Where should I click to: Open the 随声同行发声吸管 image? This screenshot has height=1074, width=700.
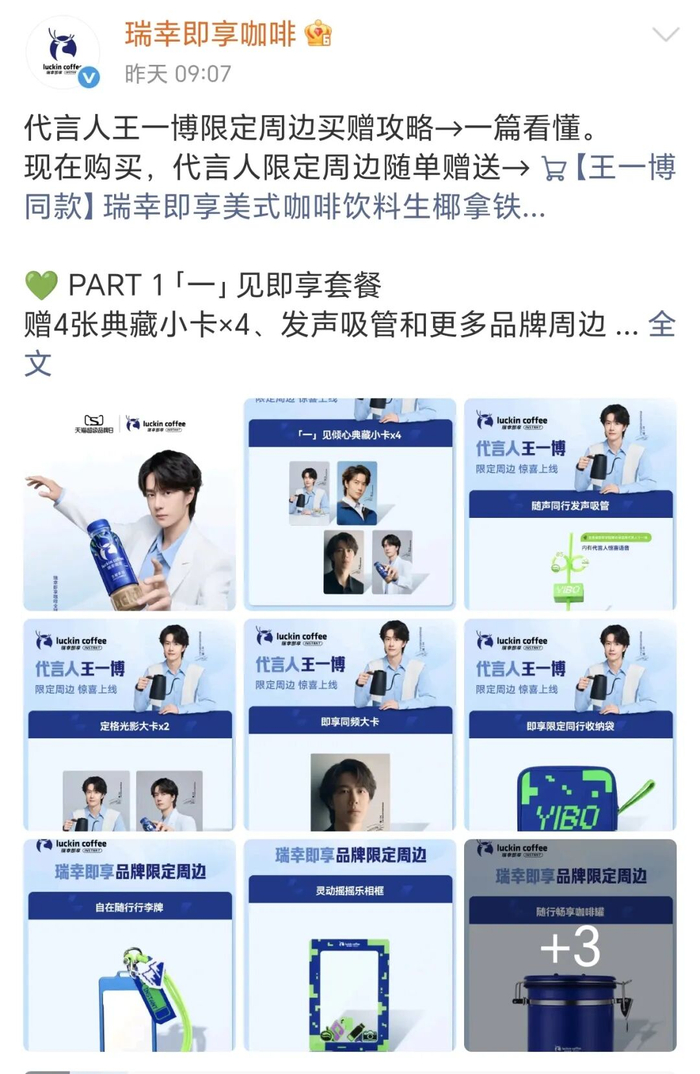tap(570, 504)
